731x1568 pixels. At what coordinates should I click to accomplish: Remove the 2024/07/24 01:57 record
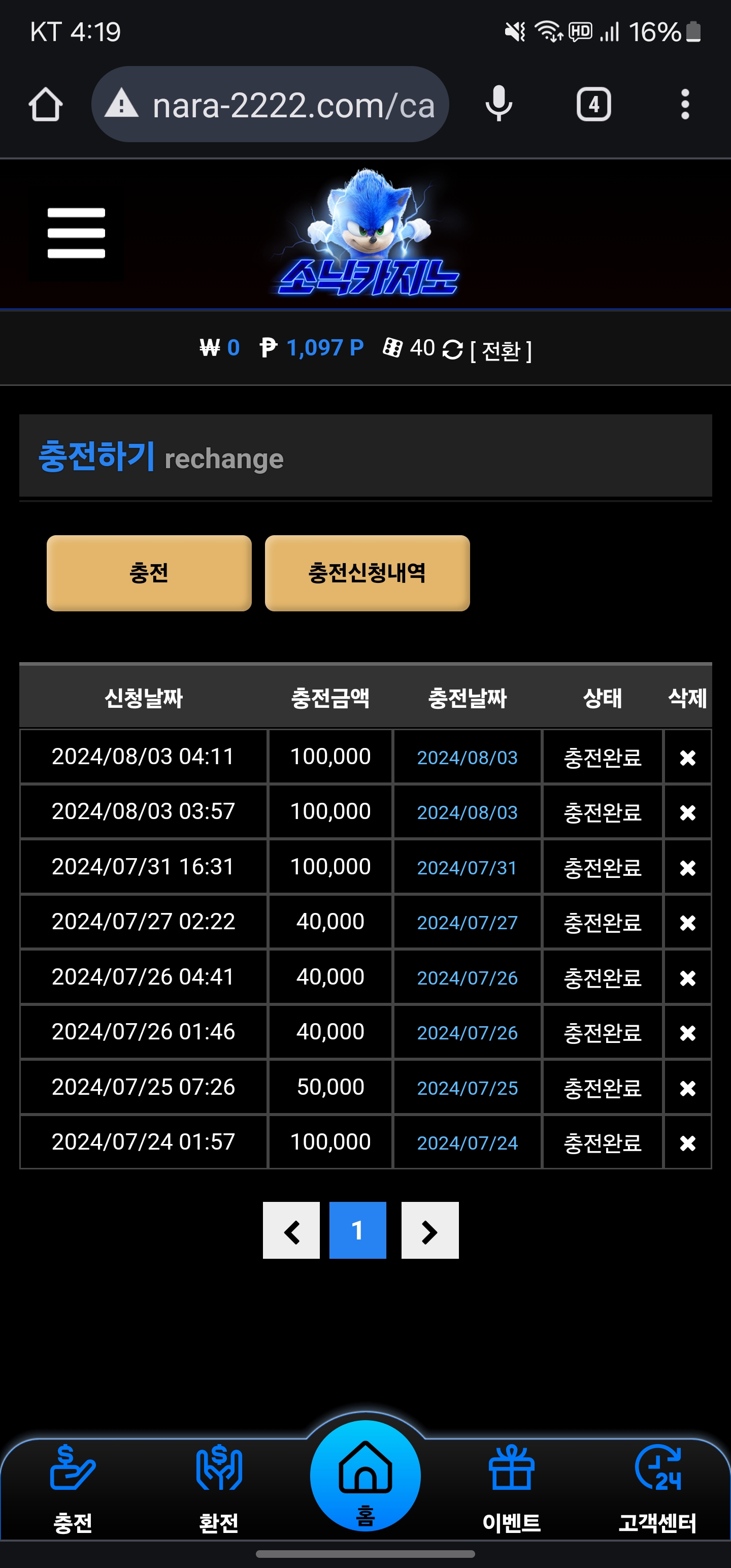tap(688, 1143)
